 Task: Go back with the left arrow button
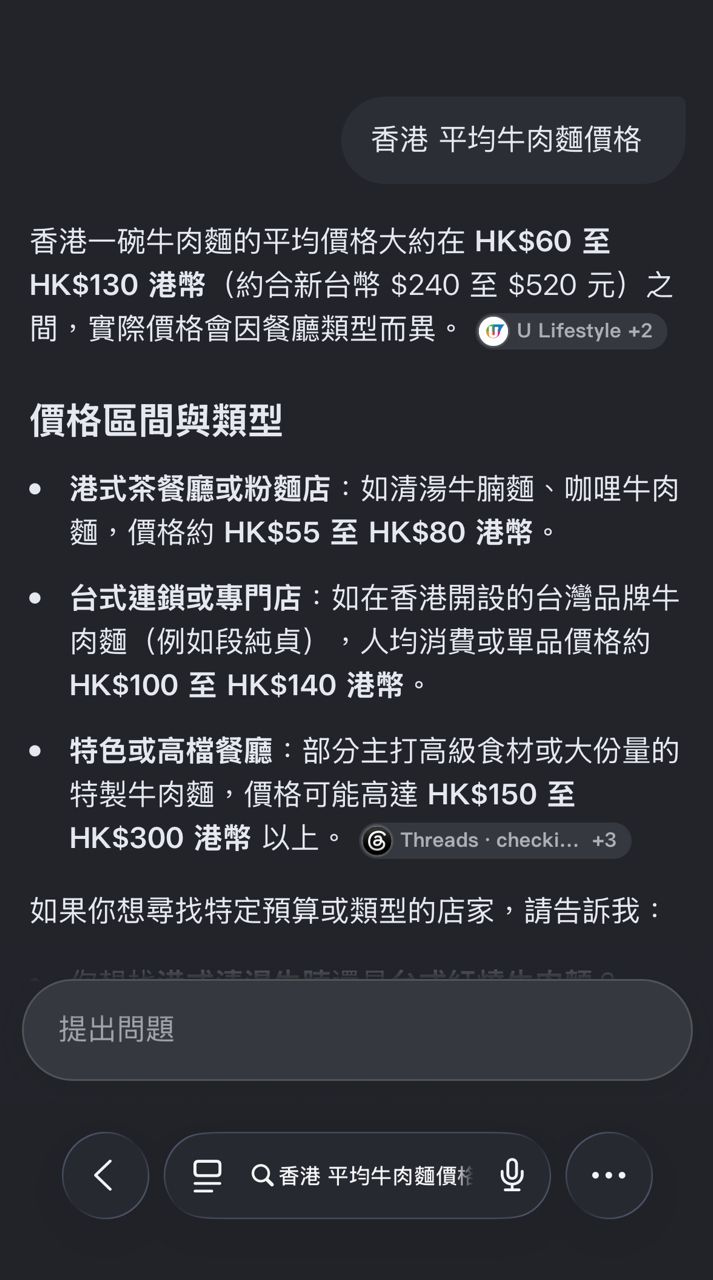(x=105, y=1175)
